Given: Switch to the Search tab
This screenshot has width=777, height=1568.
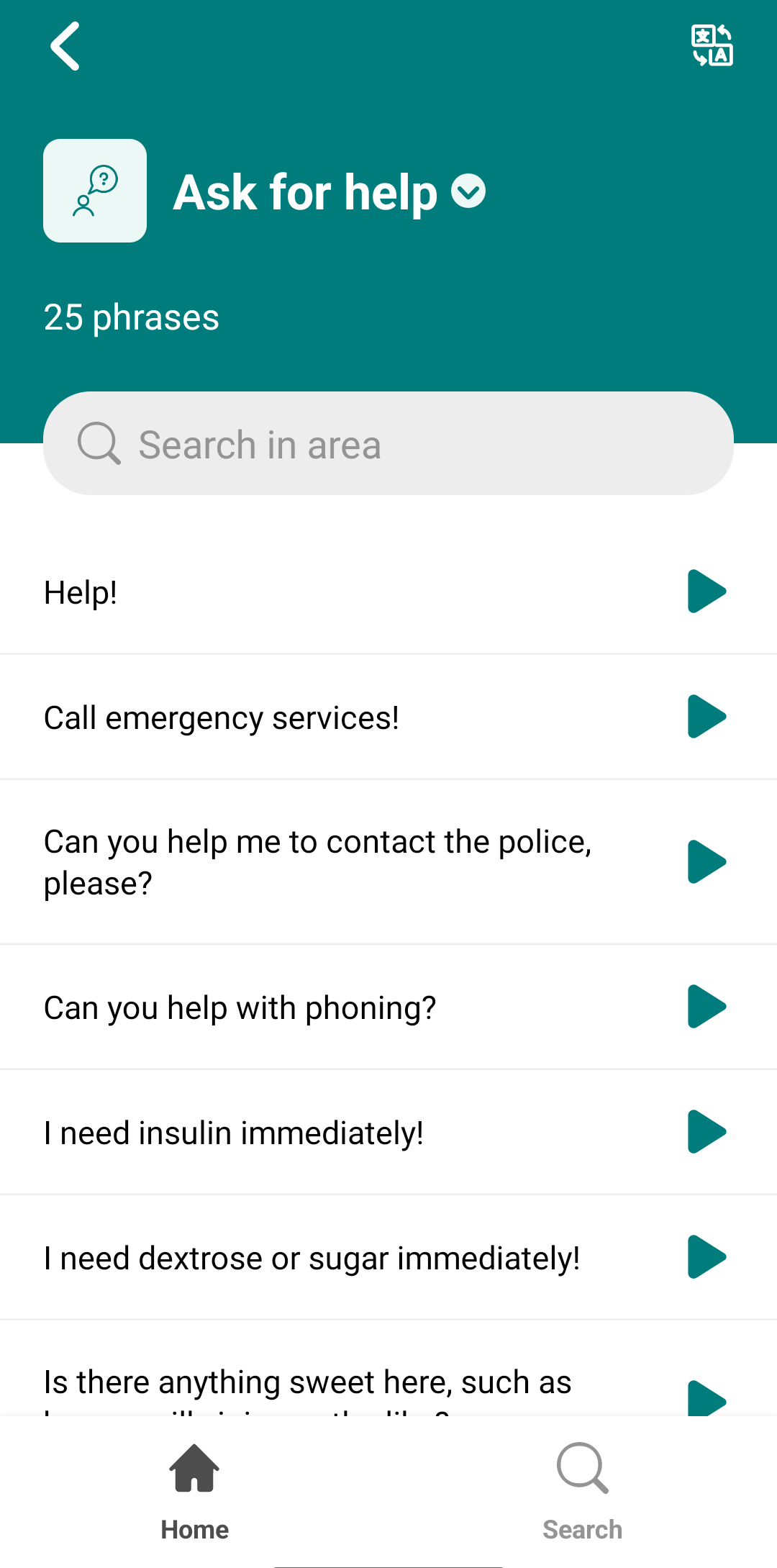Looking at the screenshot, I should (582, 1492).
